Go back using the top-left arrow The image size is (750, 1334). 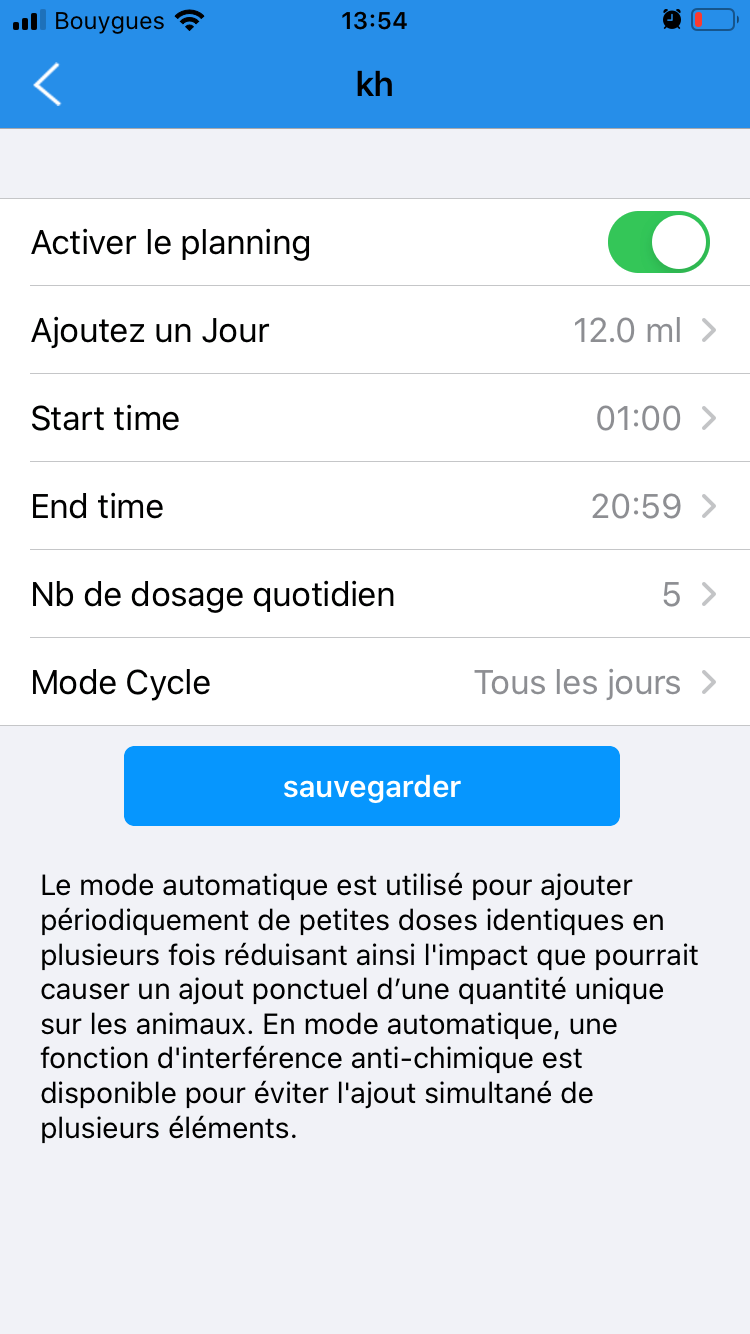[47, 85]
